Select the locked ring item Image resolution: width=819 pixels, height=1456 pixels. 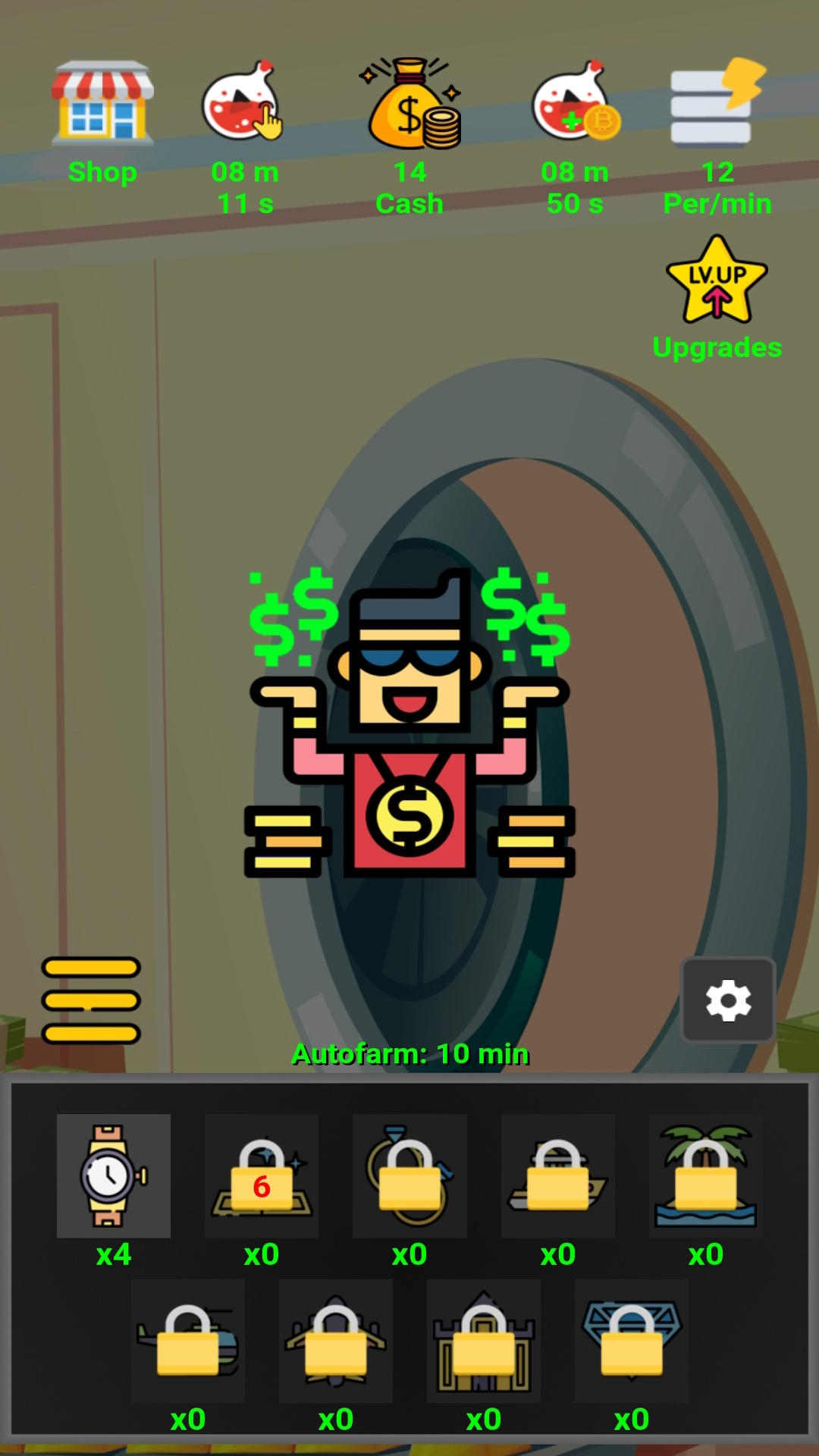coord(409,1175)
